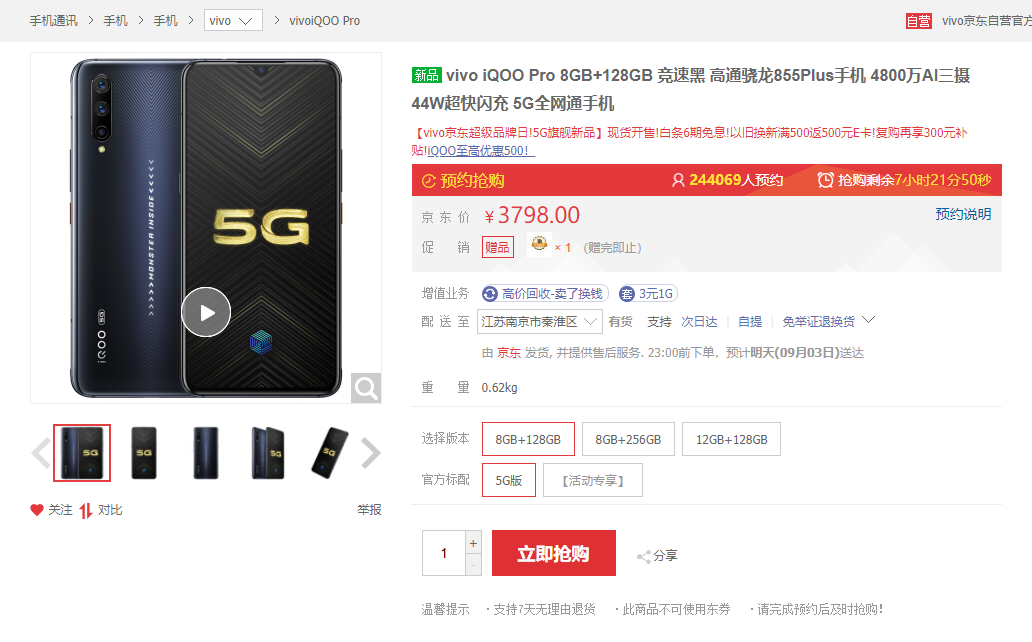Open the 预约说明 link
This screenshot has width=1032, height=642.
pos(962,214)
